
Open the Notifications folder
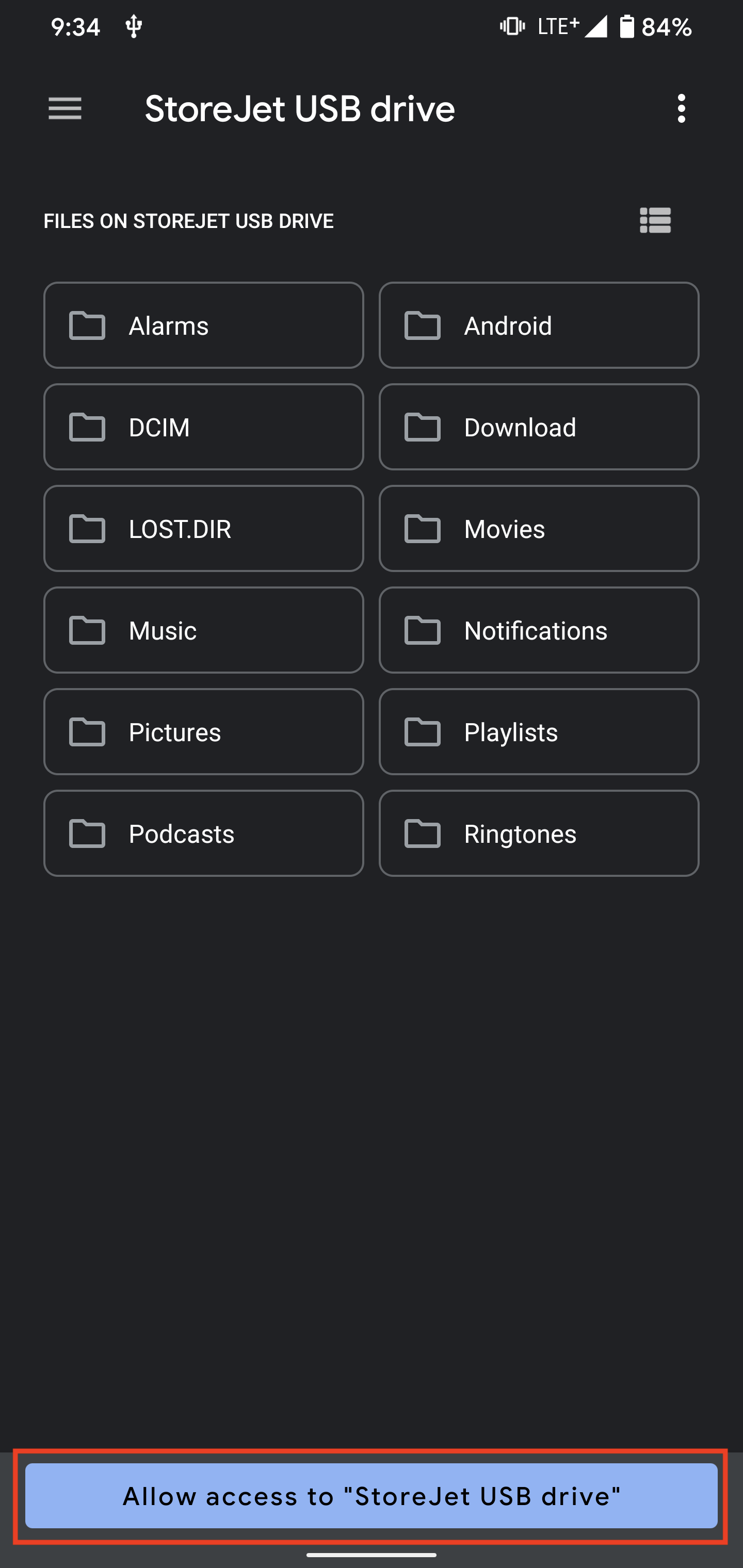point(539,630)
